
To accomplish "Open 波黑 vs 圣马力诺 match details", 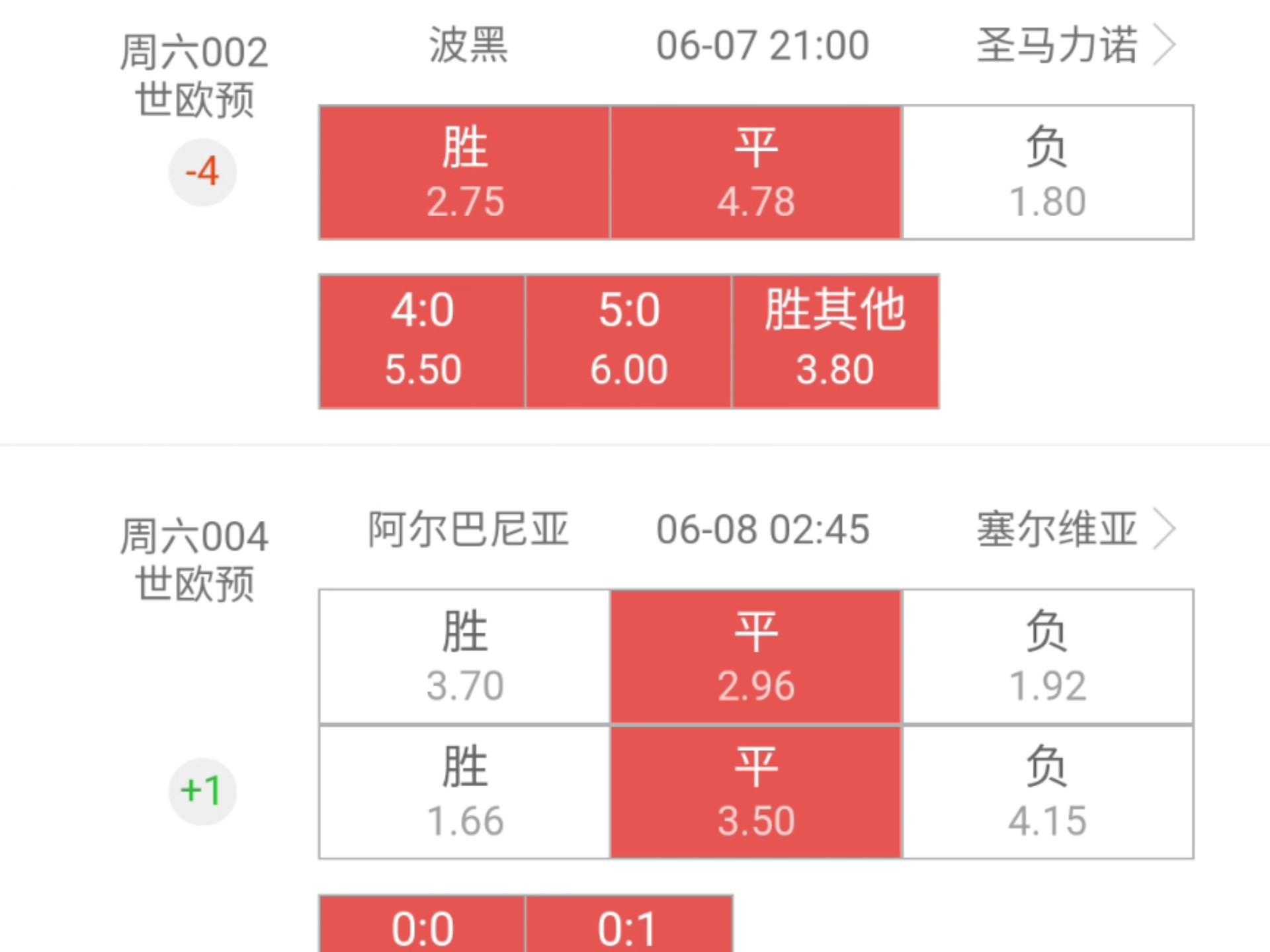I will click(1164, 46).
